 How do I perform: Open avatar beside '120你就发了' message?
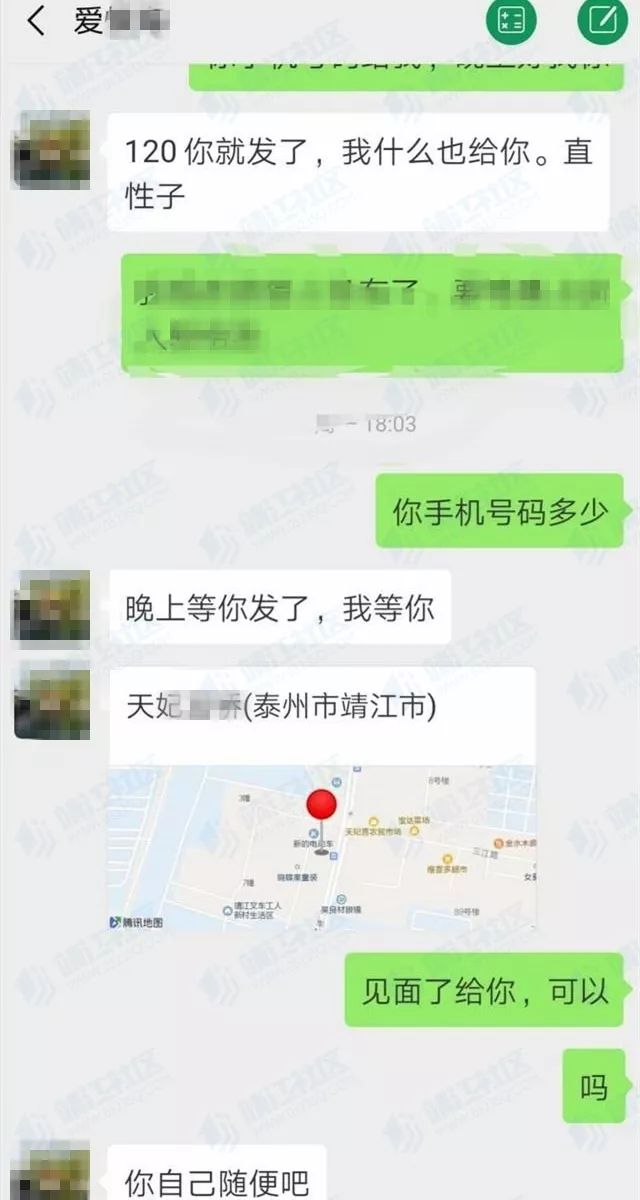(x=51, y=151)
